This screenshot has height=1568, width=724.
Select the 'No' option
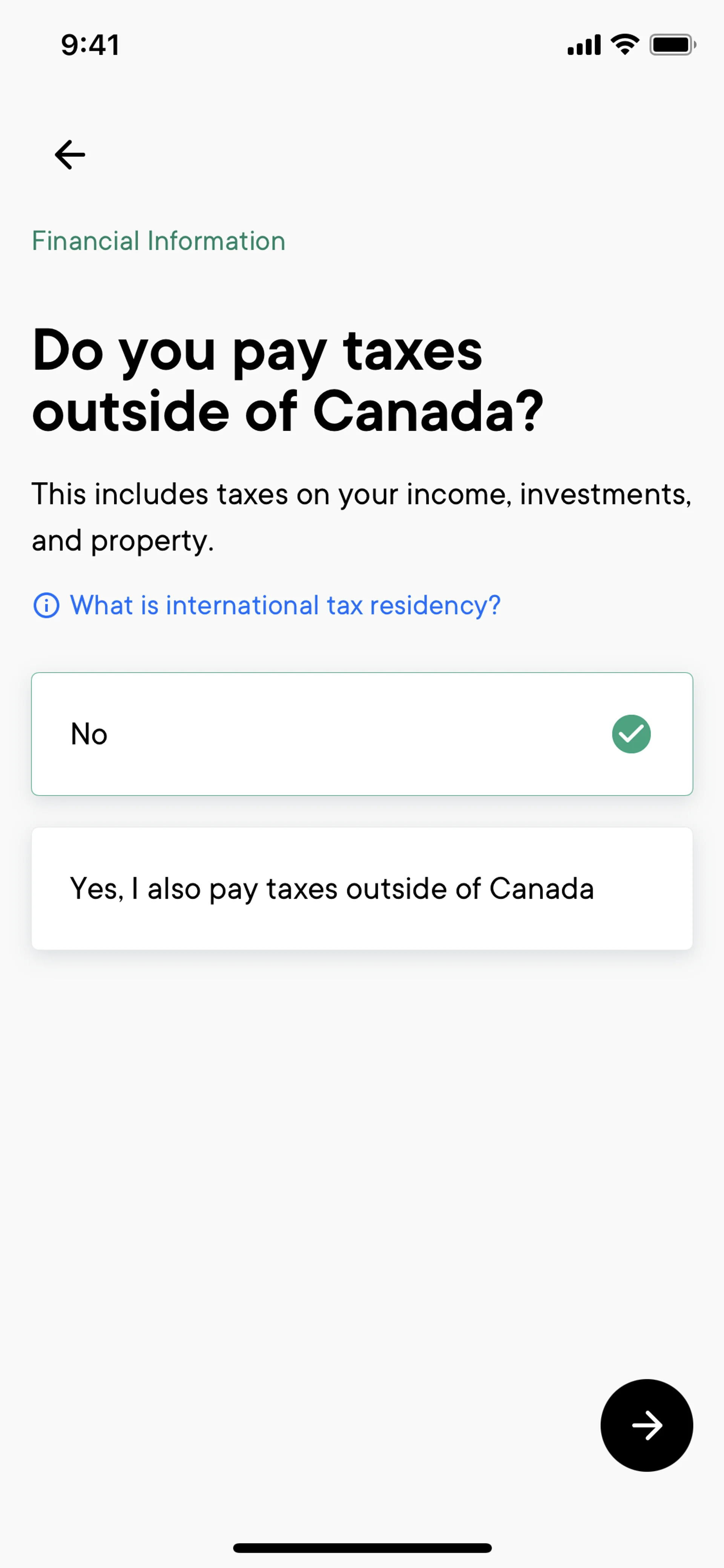click(362, 734)
